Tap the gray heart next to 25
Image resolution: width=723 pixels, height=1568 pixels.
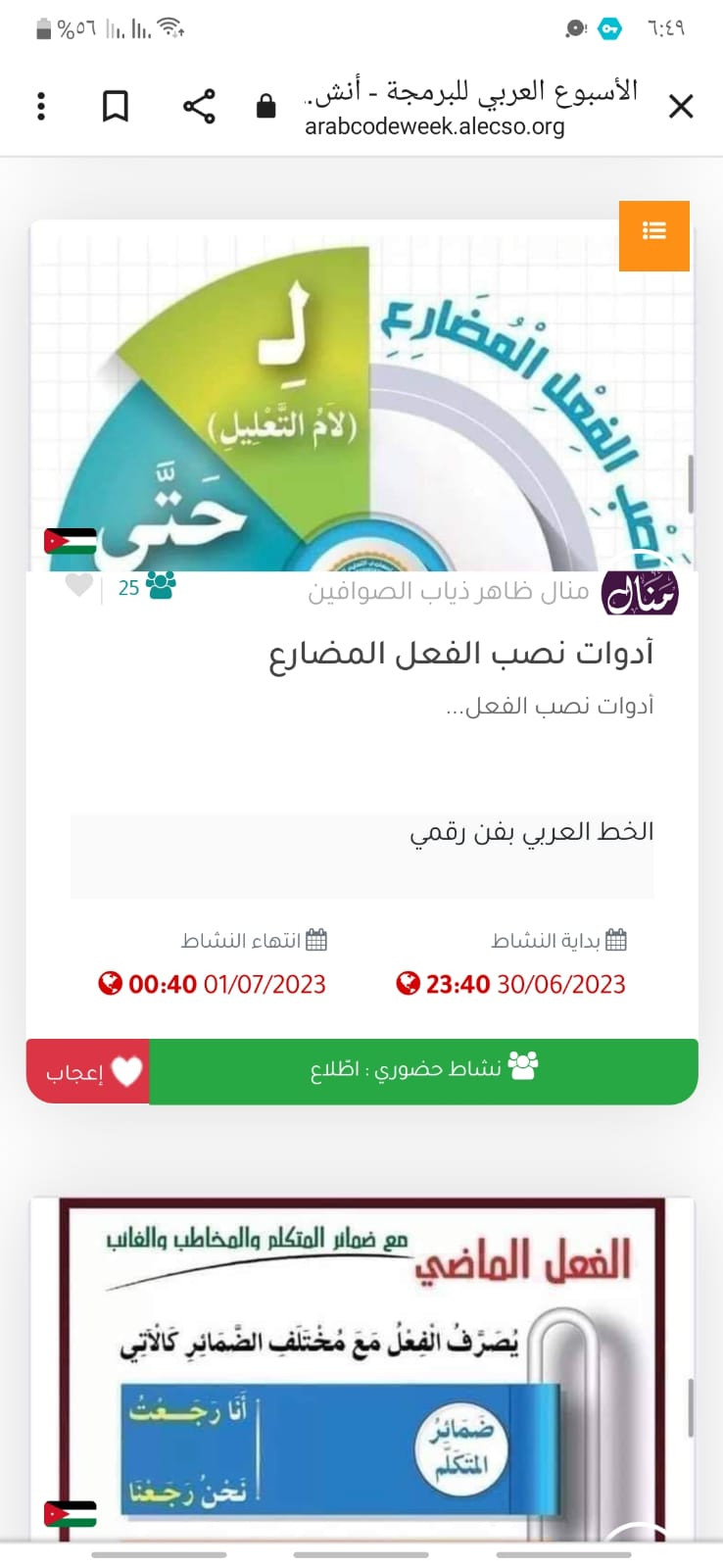[79, 586]
